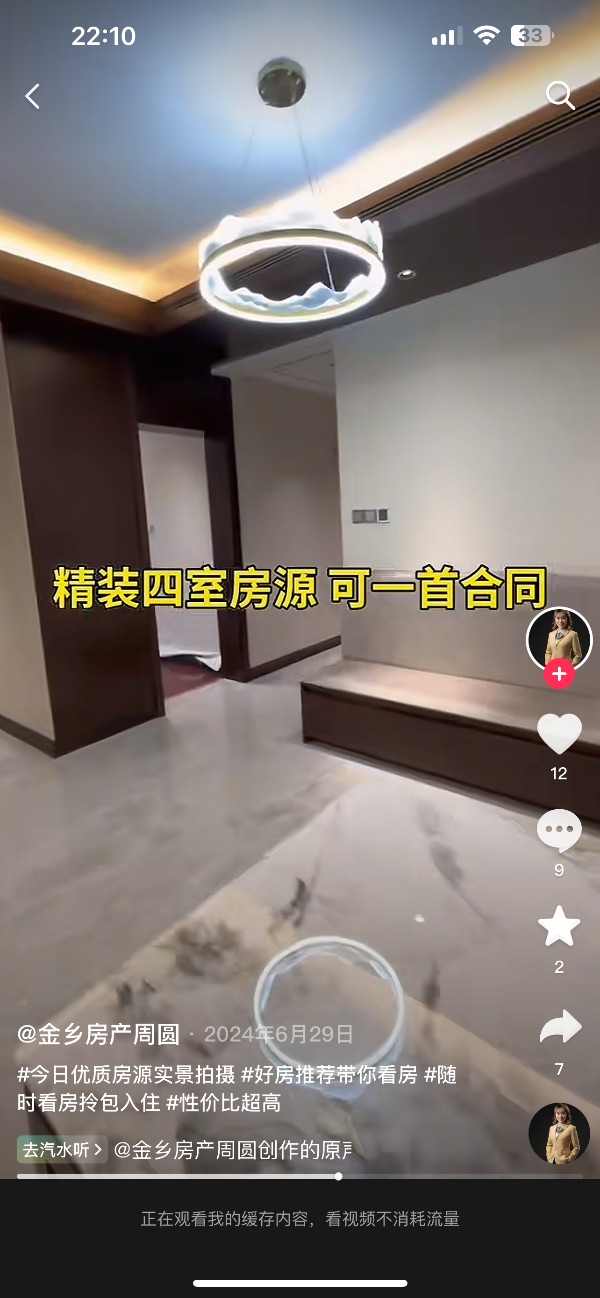Go back with the top-left arrow
600x1298 pixels.
pyautogui.click(x=33, y=96)
